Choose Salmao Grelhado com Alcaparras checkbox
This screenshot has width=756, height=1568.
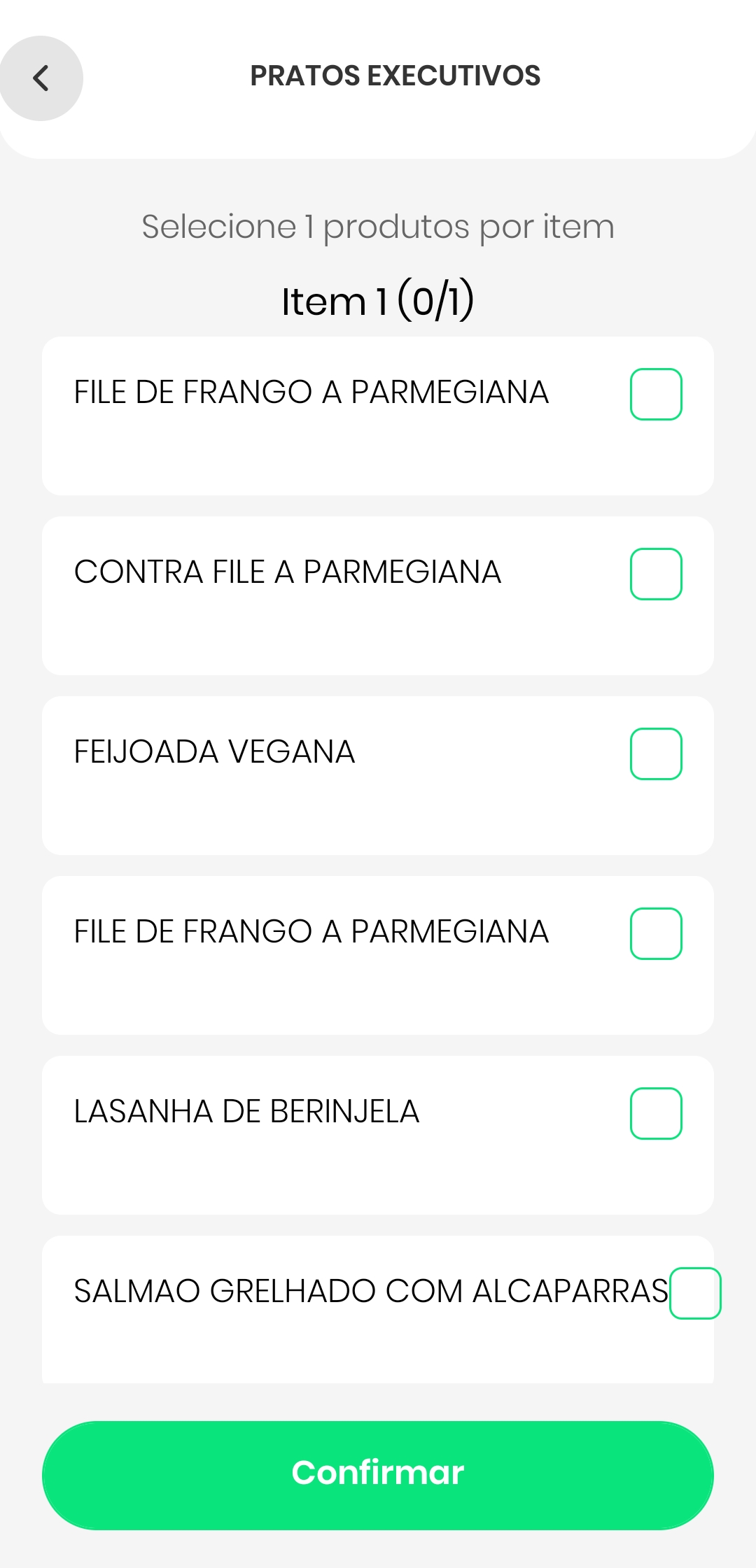[x=695, y=1293]
